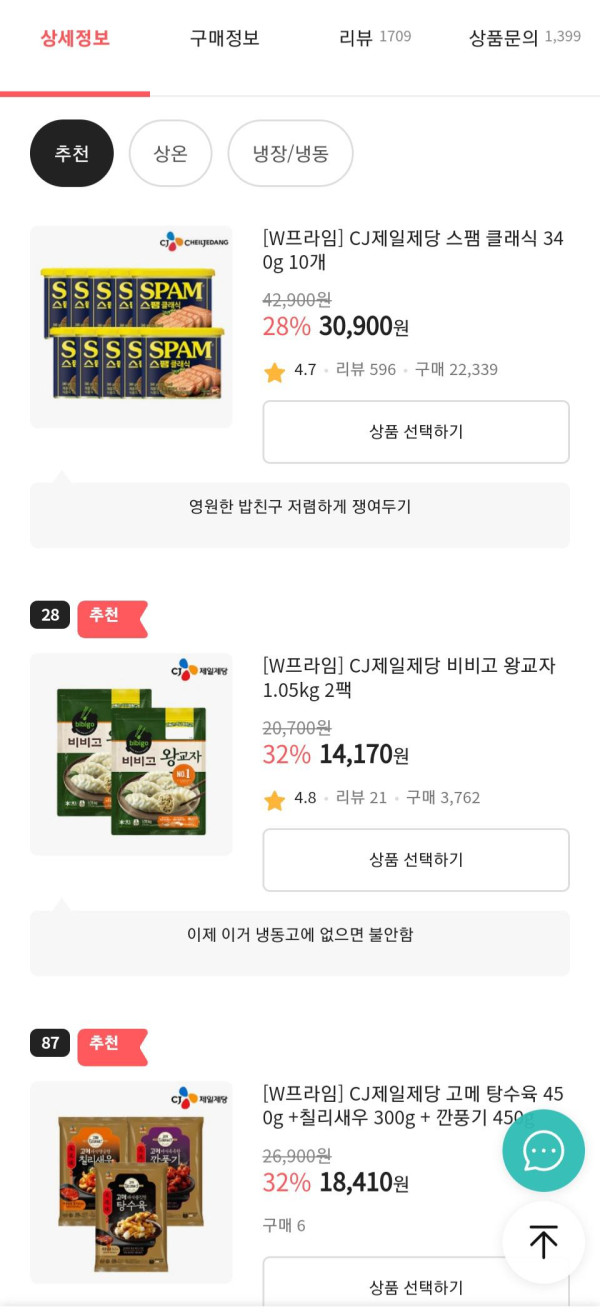Open the 스팸 클래식 product image
The width and height of the screenshot is (600, 1312).
click(131, 327)
